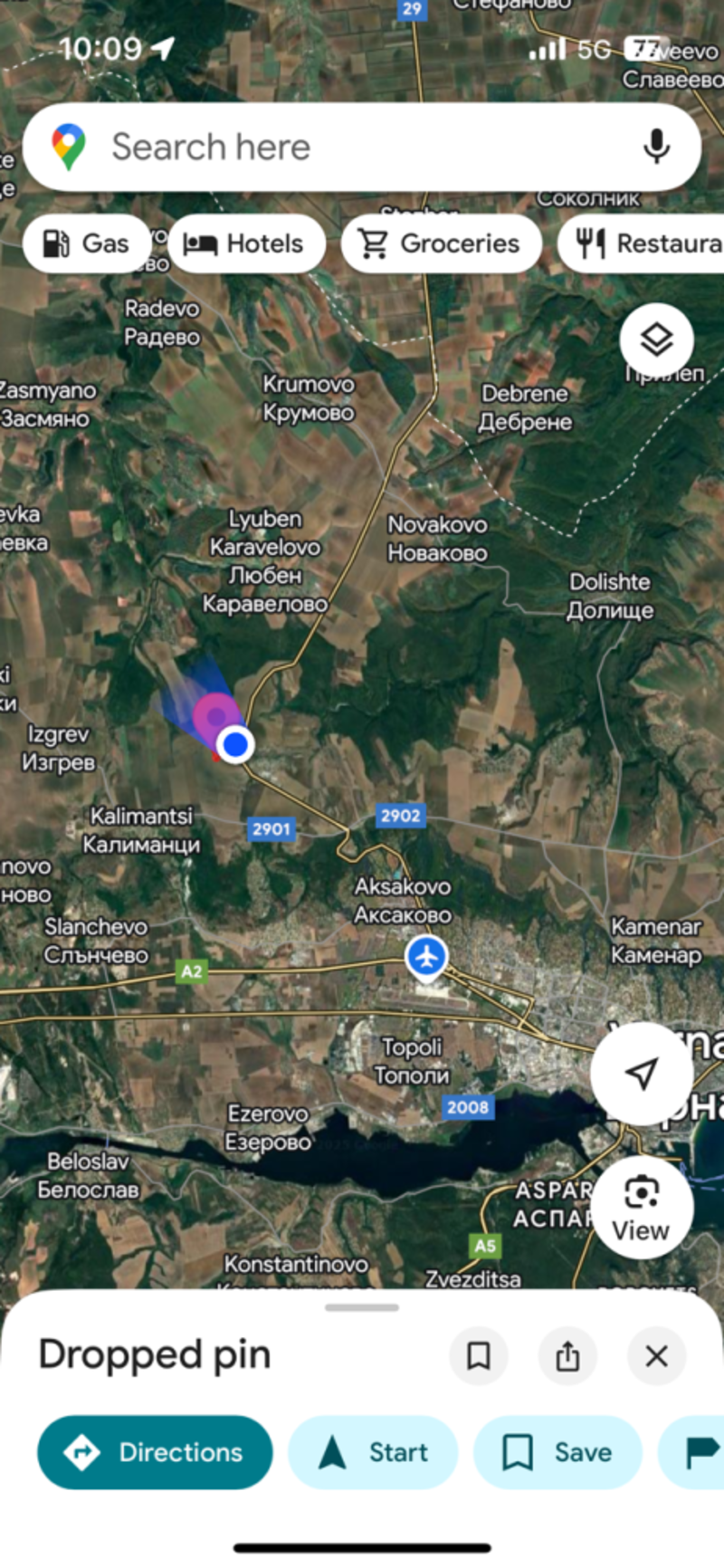Show Groceries nearby
This screenshot has width=724, height=1568.
pyautogui.click(x=441, y=244)
